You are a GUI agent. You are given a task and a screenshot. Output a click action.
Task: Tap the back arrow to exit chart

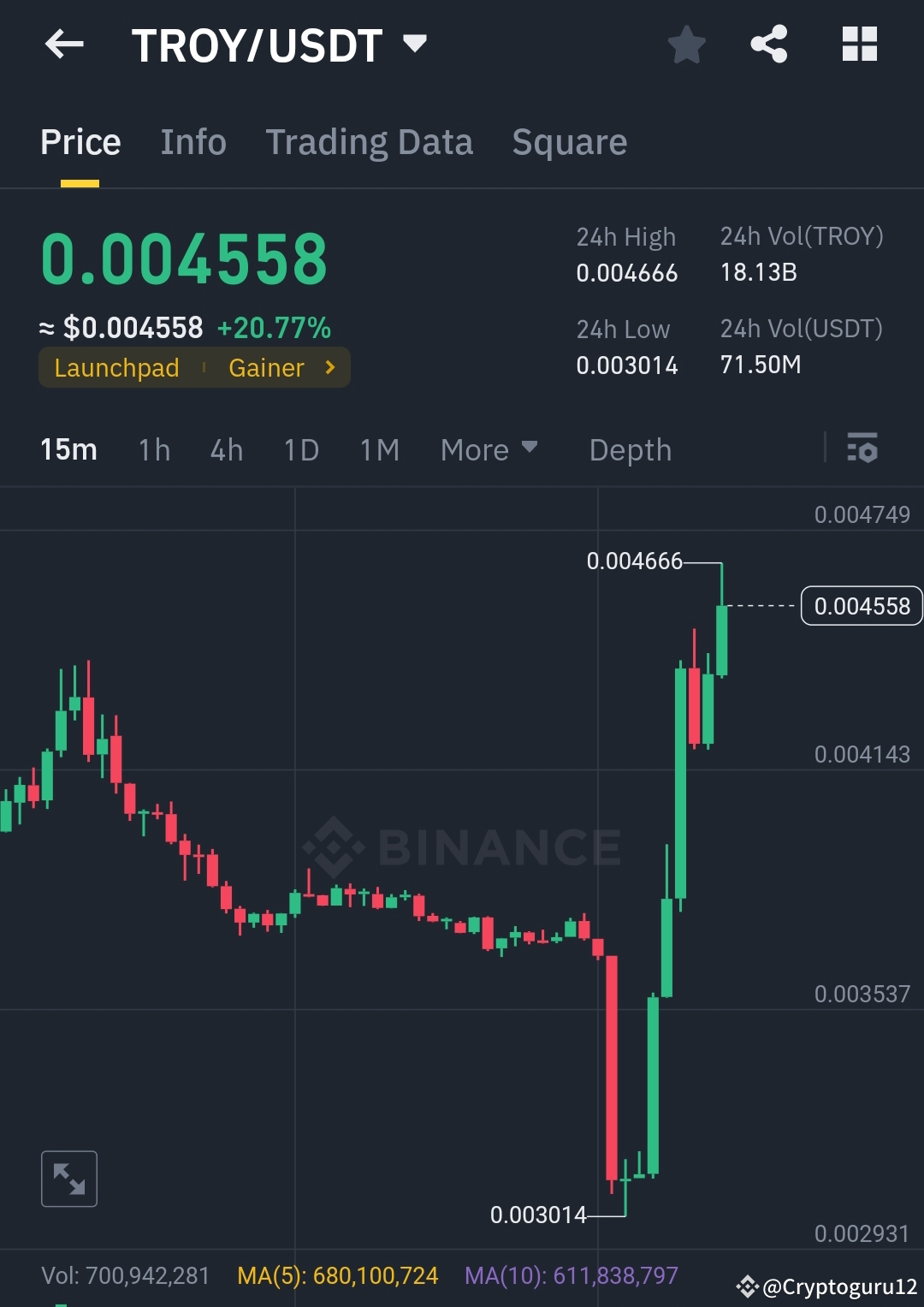point(64,45)
